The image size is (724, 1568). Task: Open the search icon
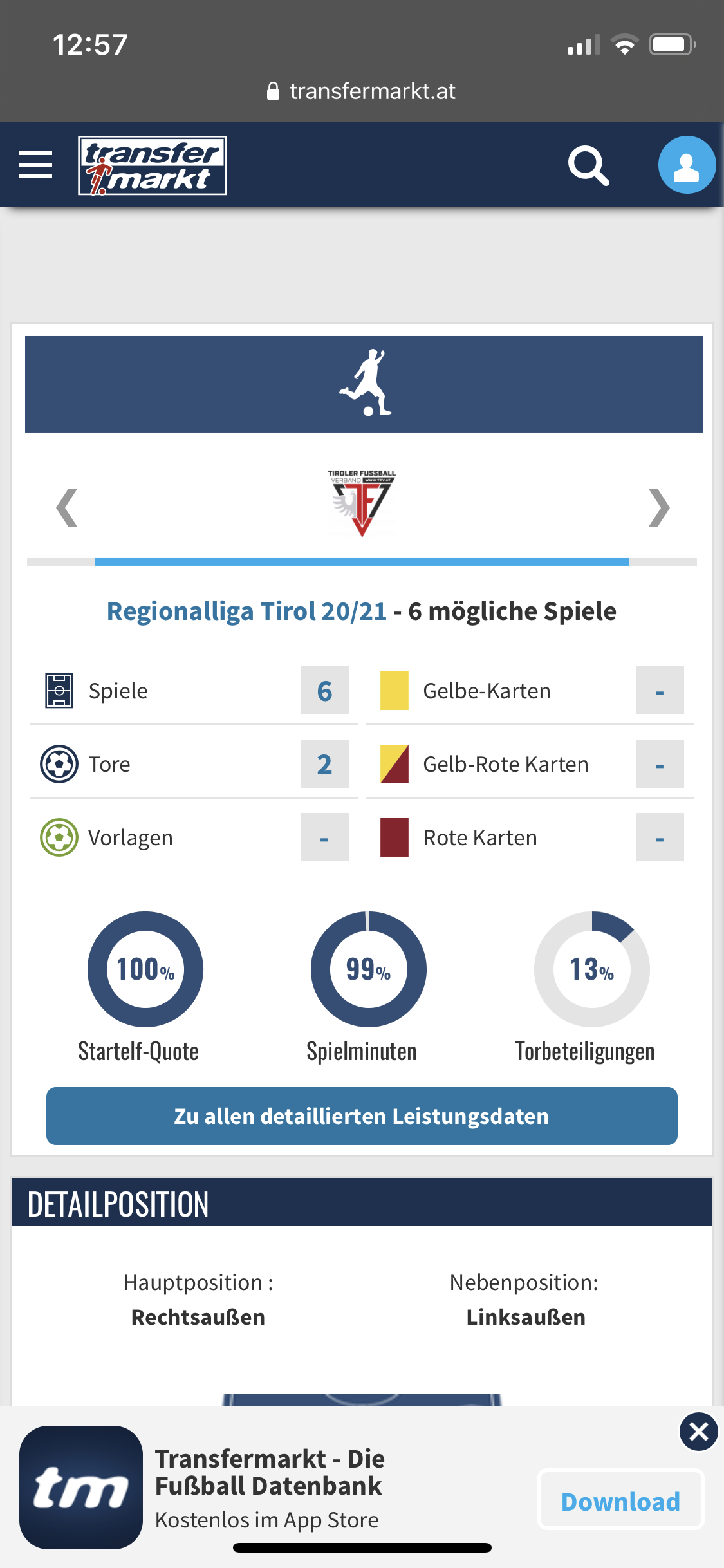[588, 165]
